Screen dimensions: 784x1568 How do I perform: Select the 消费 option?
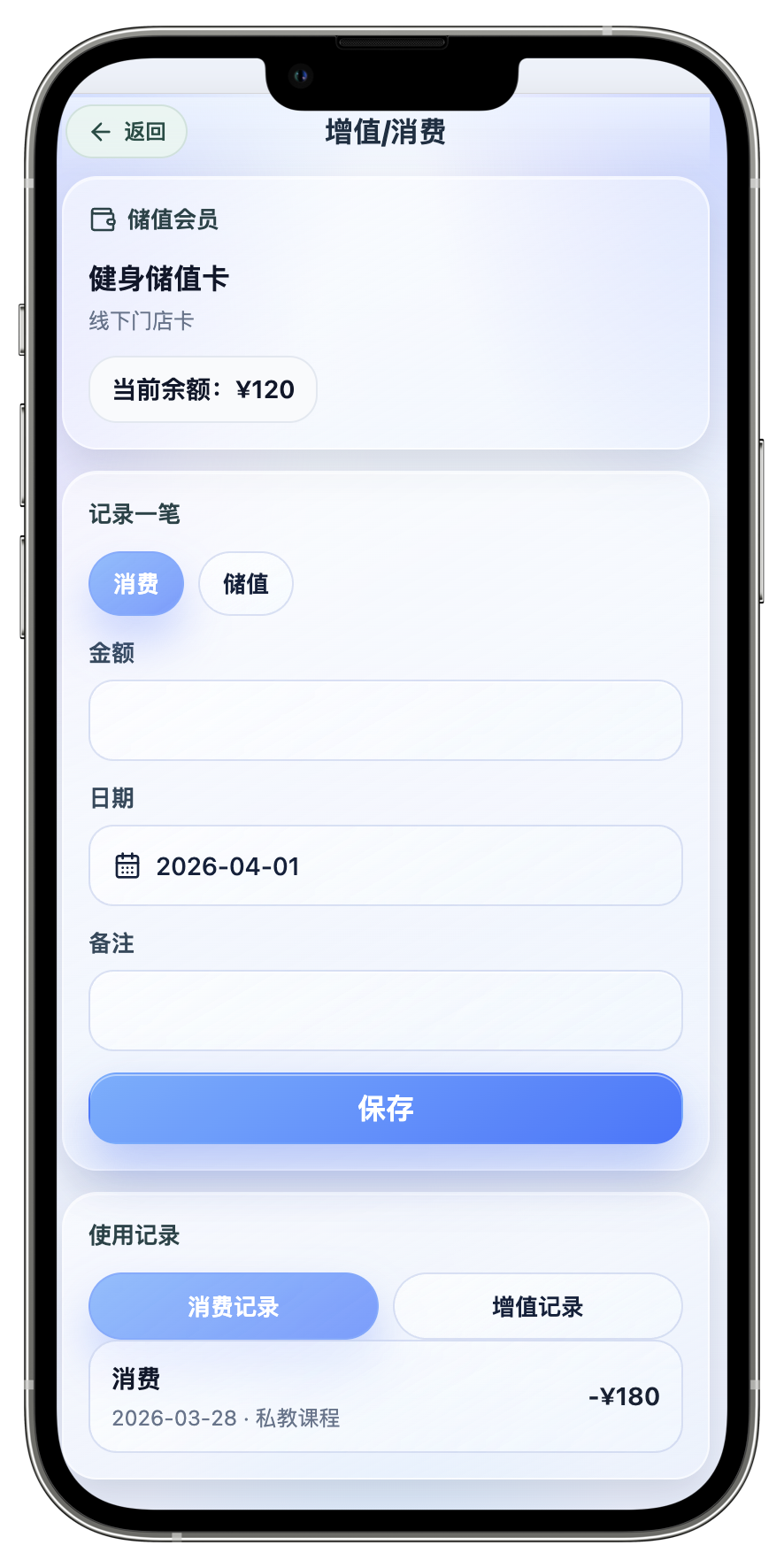135,583
